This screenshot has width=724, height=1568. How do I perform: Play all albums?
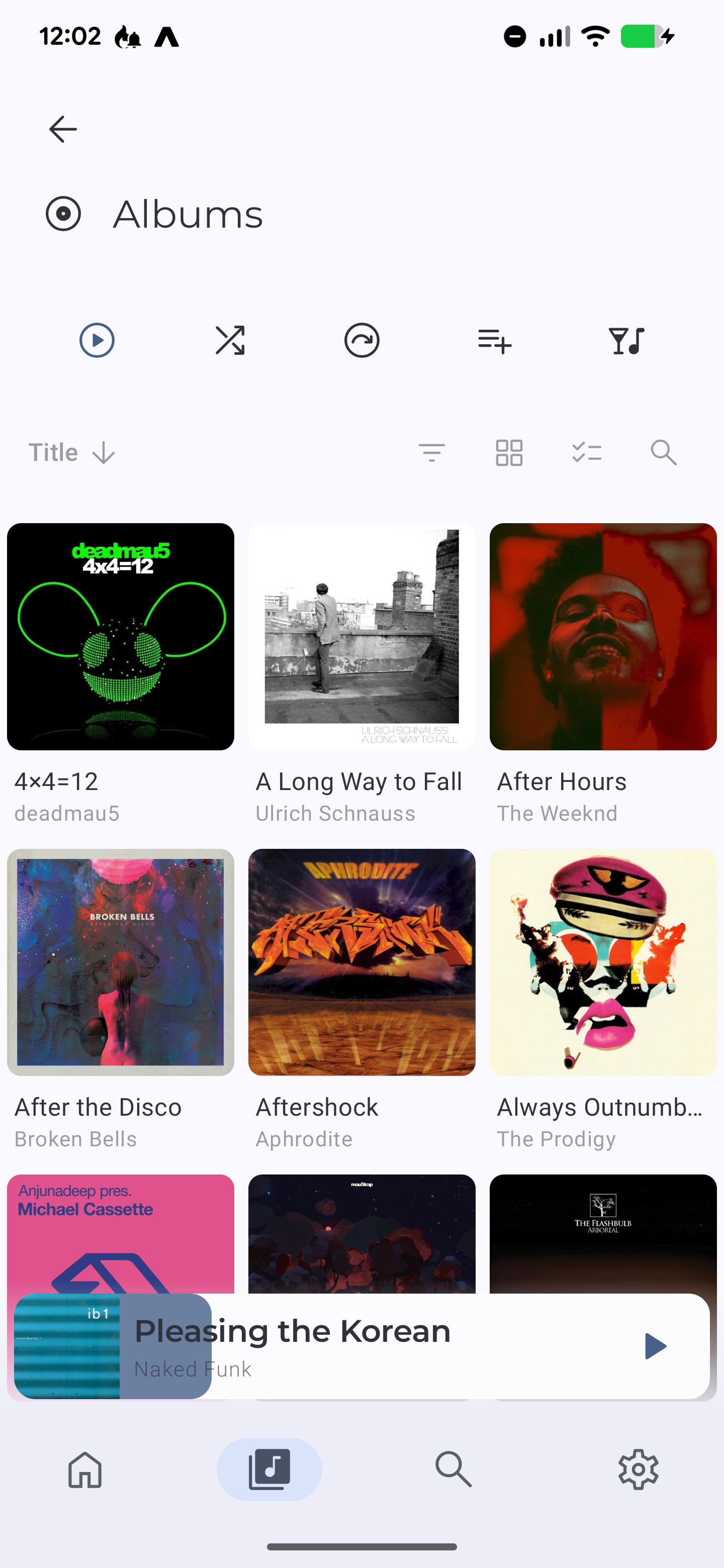click(97, 340)
